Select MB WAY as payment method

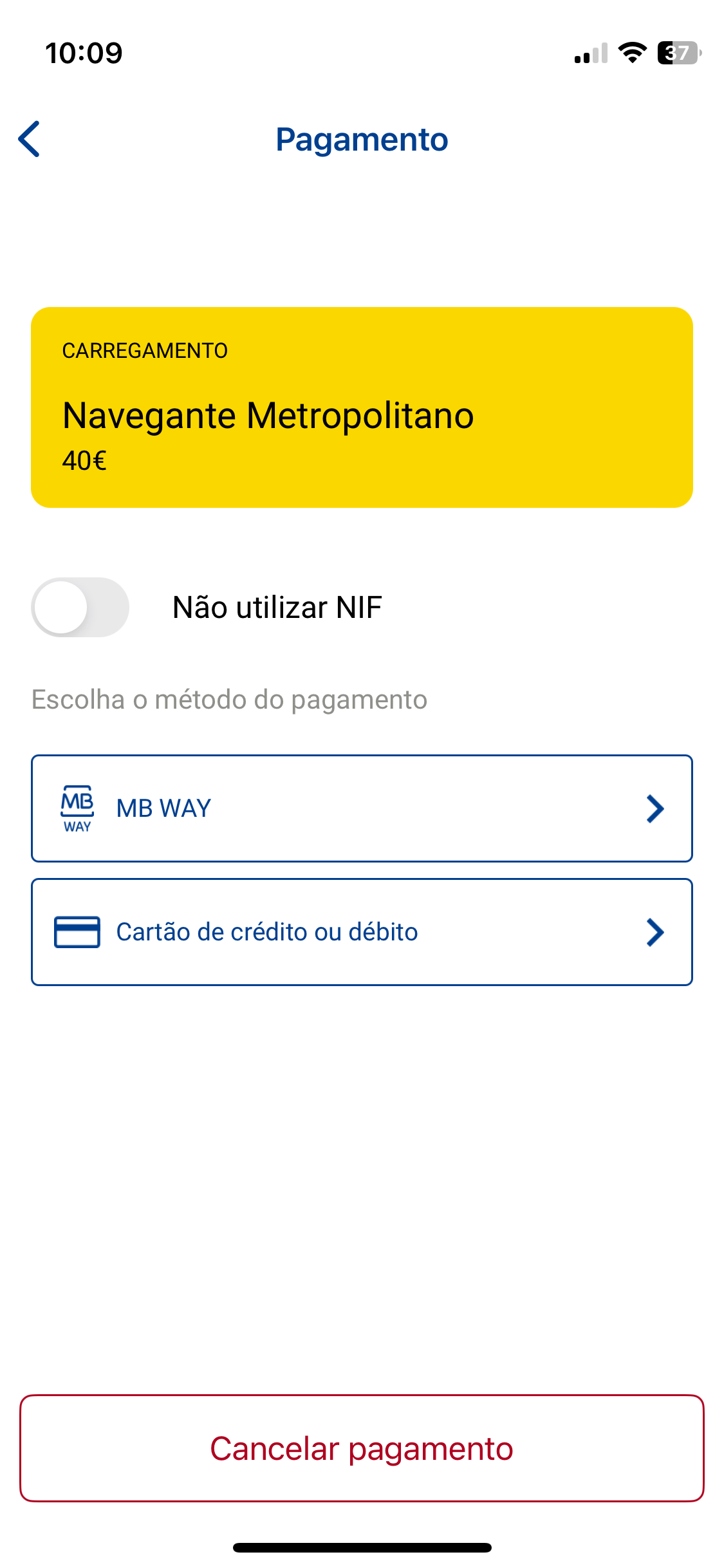point(362,808)
